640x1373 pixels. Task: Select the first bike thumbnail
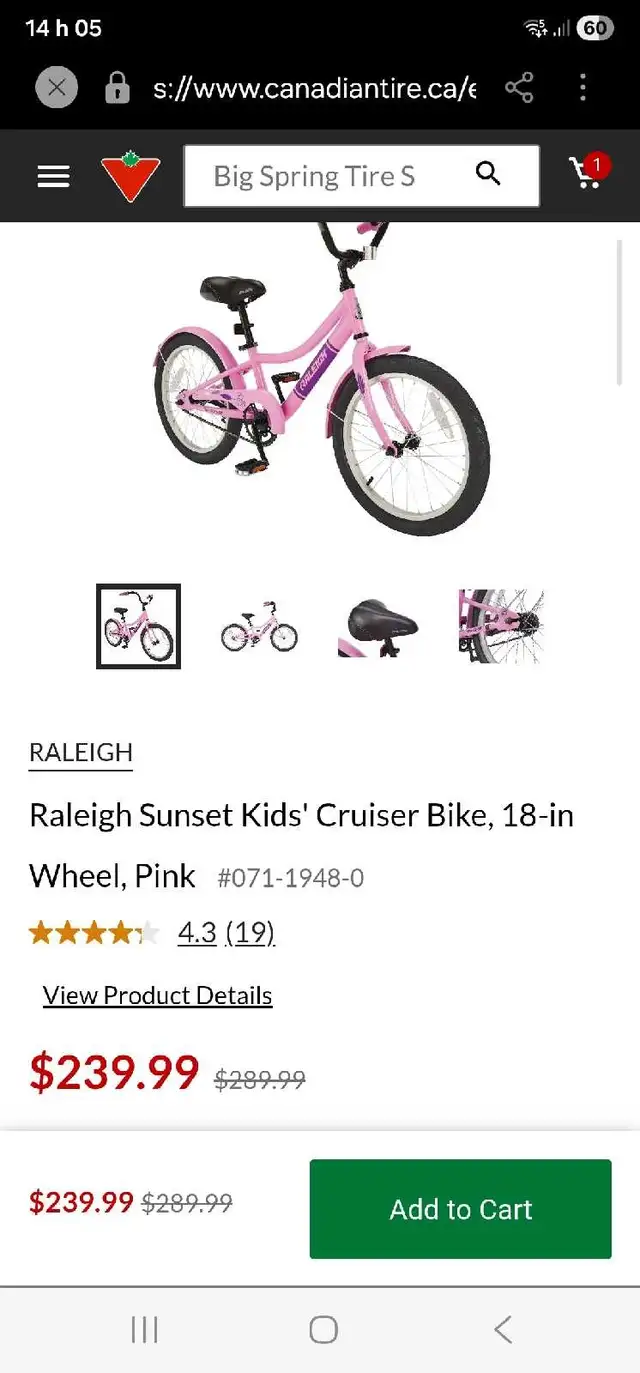pyautogui.click(x=139, y=627)
